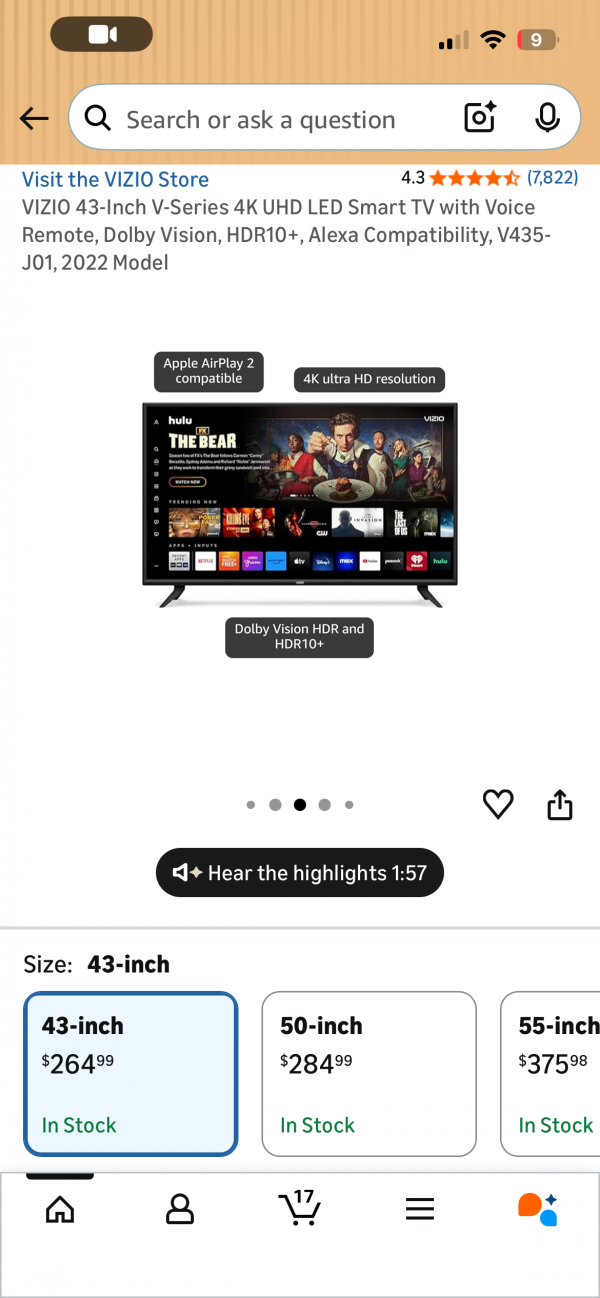
Task: Open the Rufus AI assistant
Action: tap(538, 1209)
